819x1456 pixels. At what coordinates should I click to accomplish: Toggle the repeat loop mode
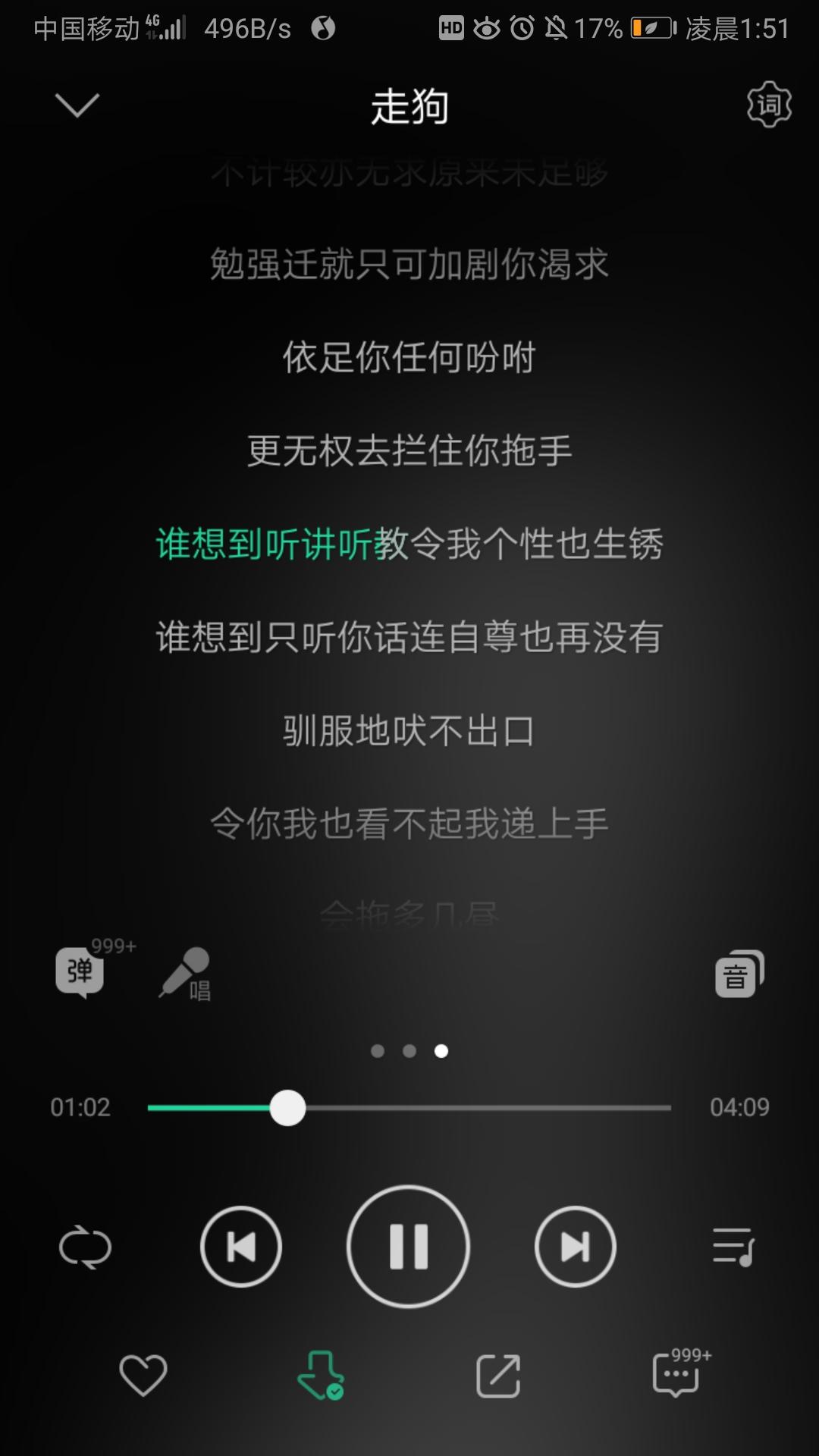(x=85, y=1247)
